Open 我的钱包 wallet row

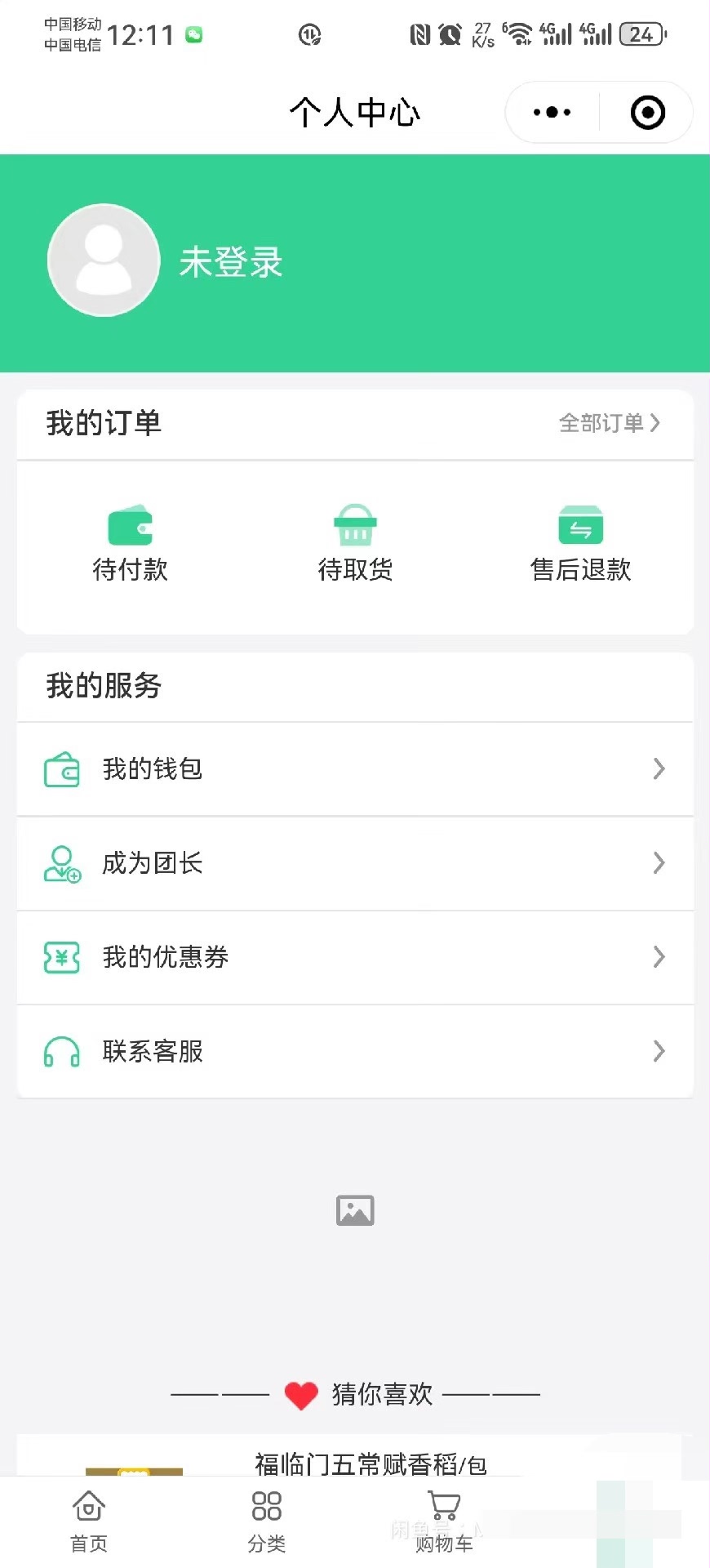pos(355,769)
